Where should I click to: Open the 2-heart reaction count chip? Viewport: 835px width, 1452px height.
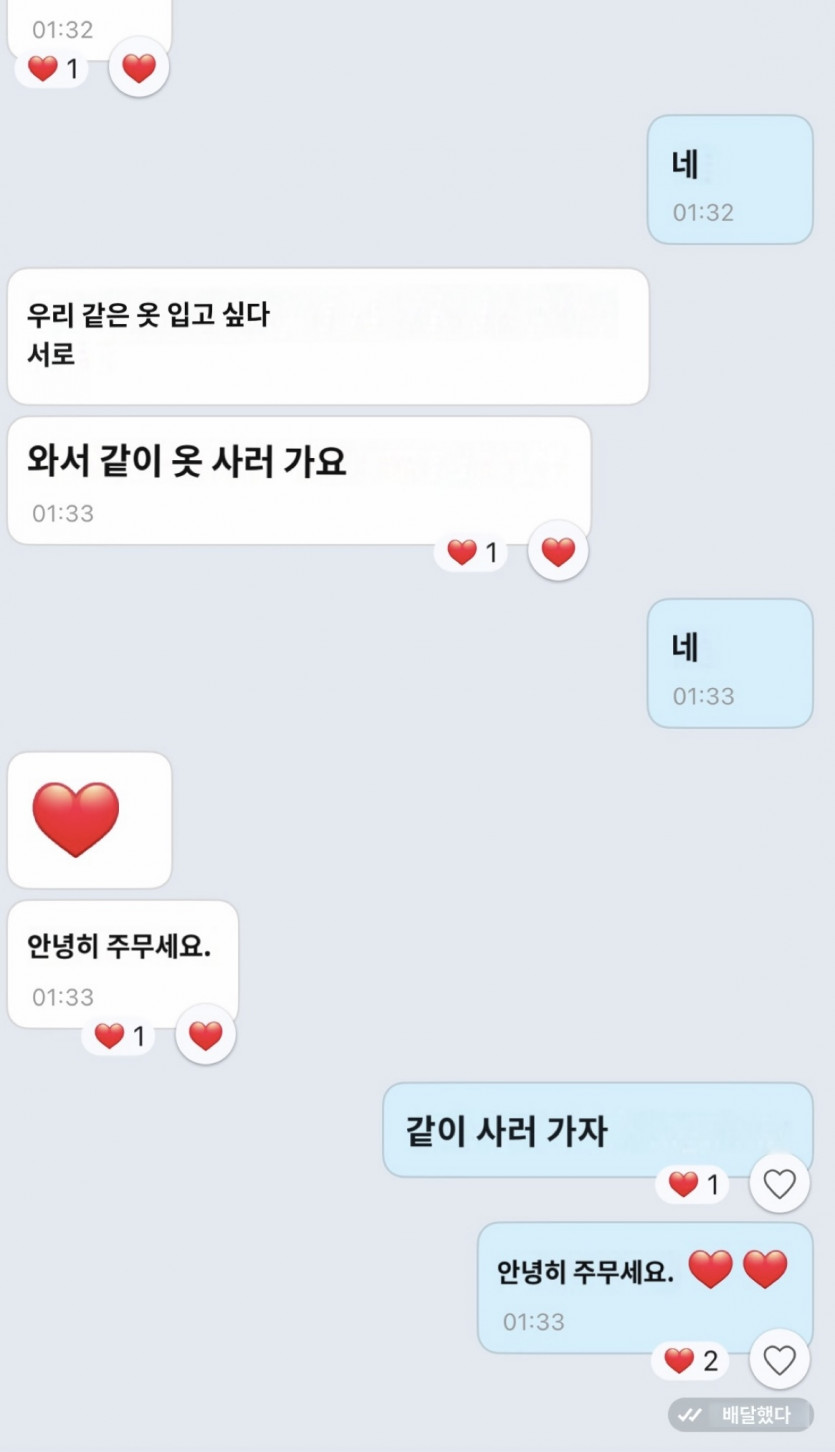click(690, 1360)
